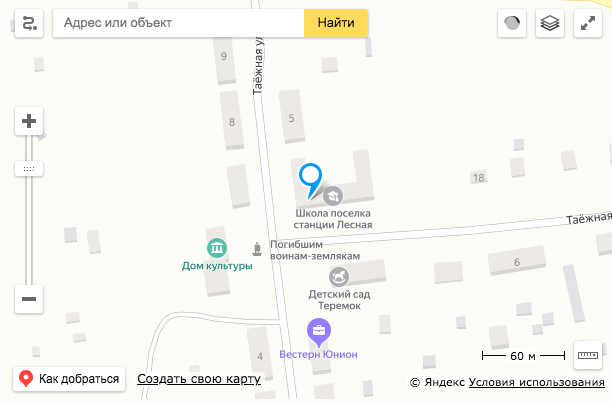Open the map layers selector

(x=549, y=23)
